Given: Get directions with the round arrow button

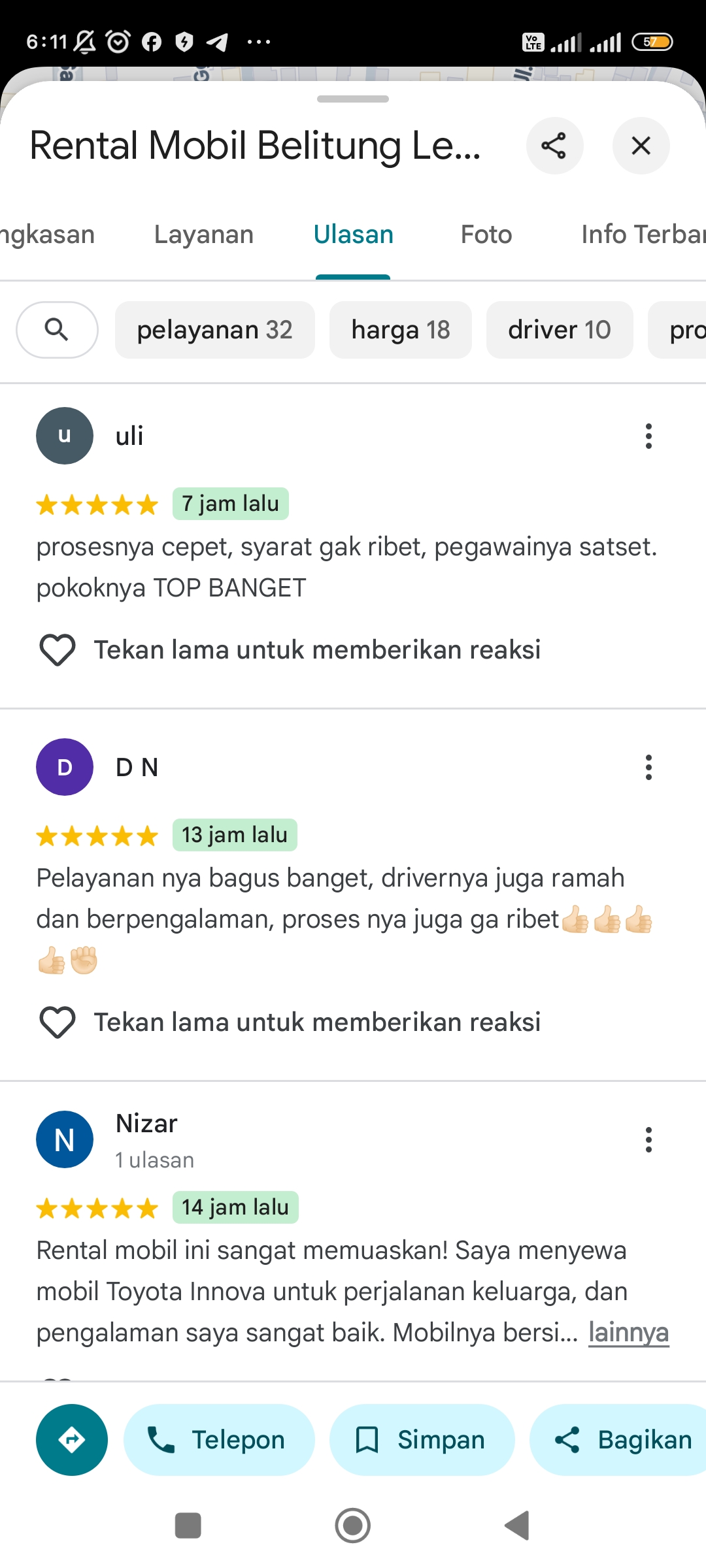Looking at the screenshot, I should [x=72, y=1440].
